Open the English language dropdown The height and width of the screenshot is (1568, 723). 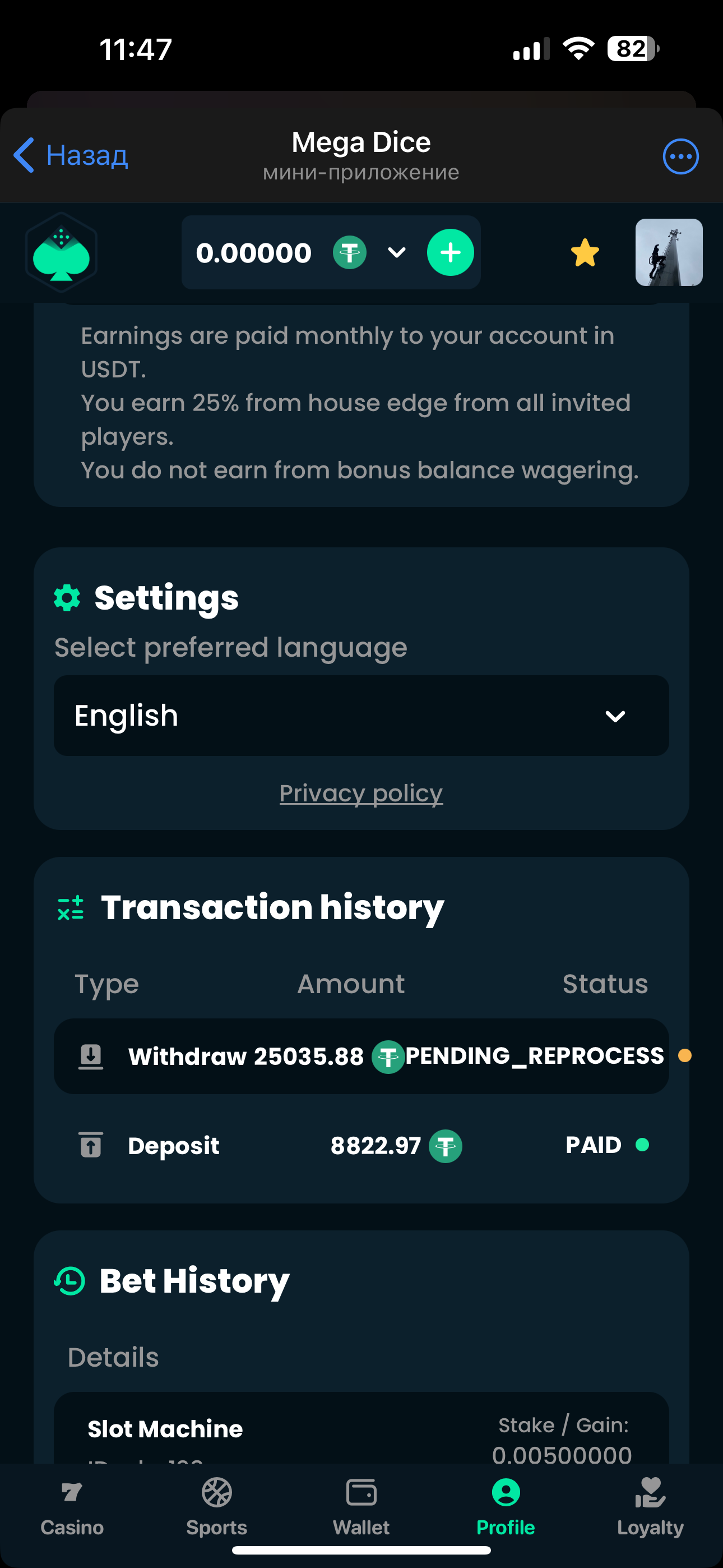[x=361, y=715]
